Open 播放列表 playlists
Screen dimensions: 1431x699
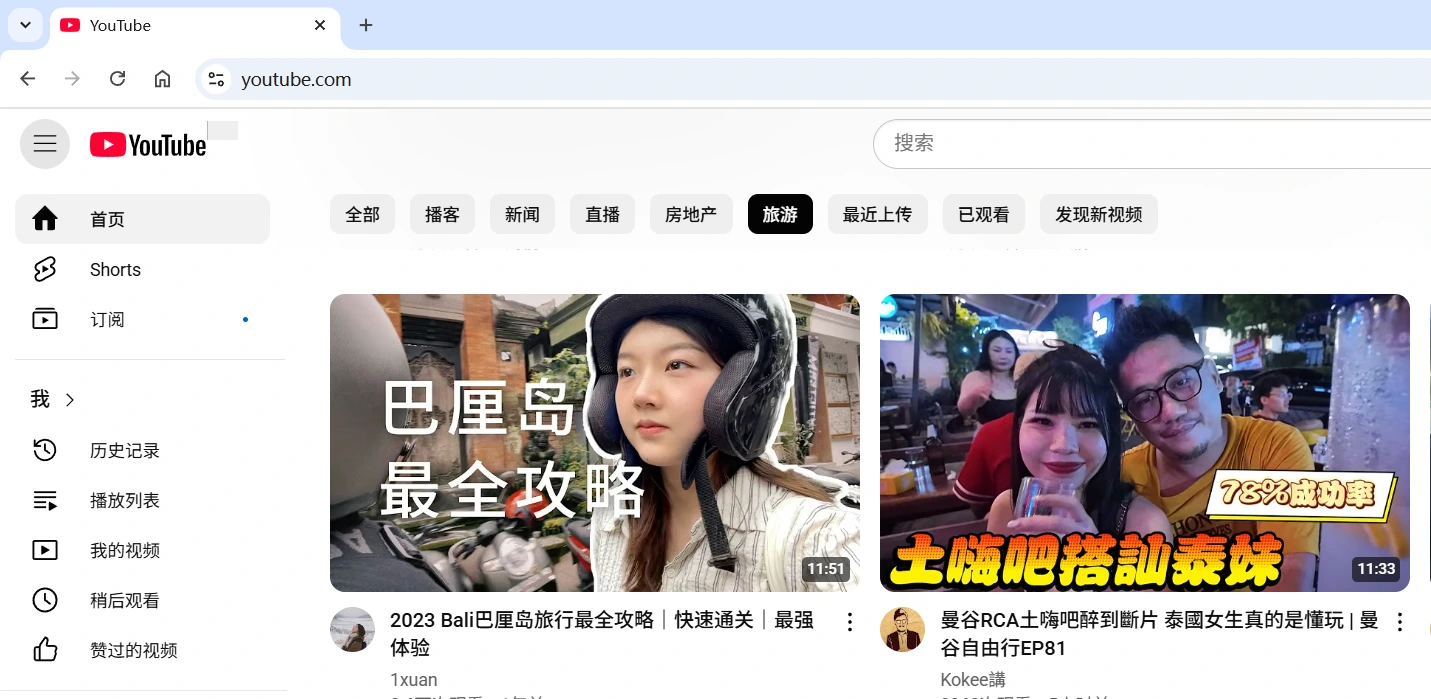coord(124,501)
